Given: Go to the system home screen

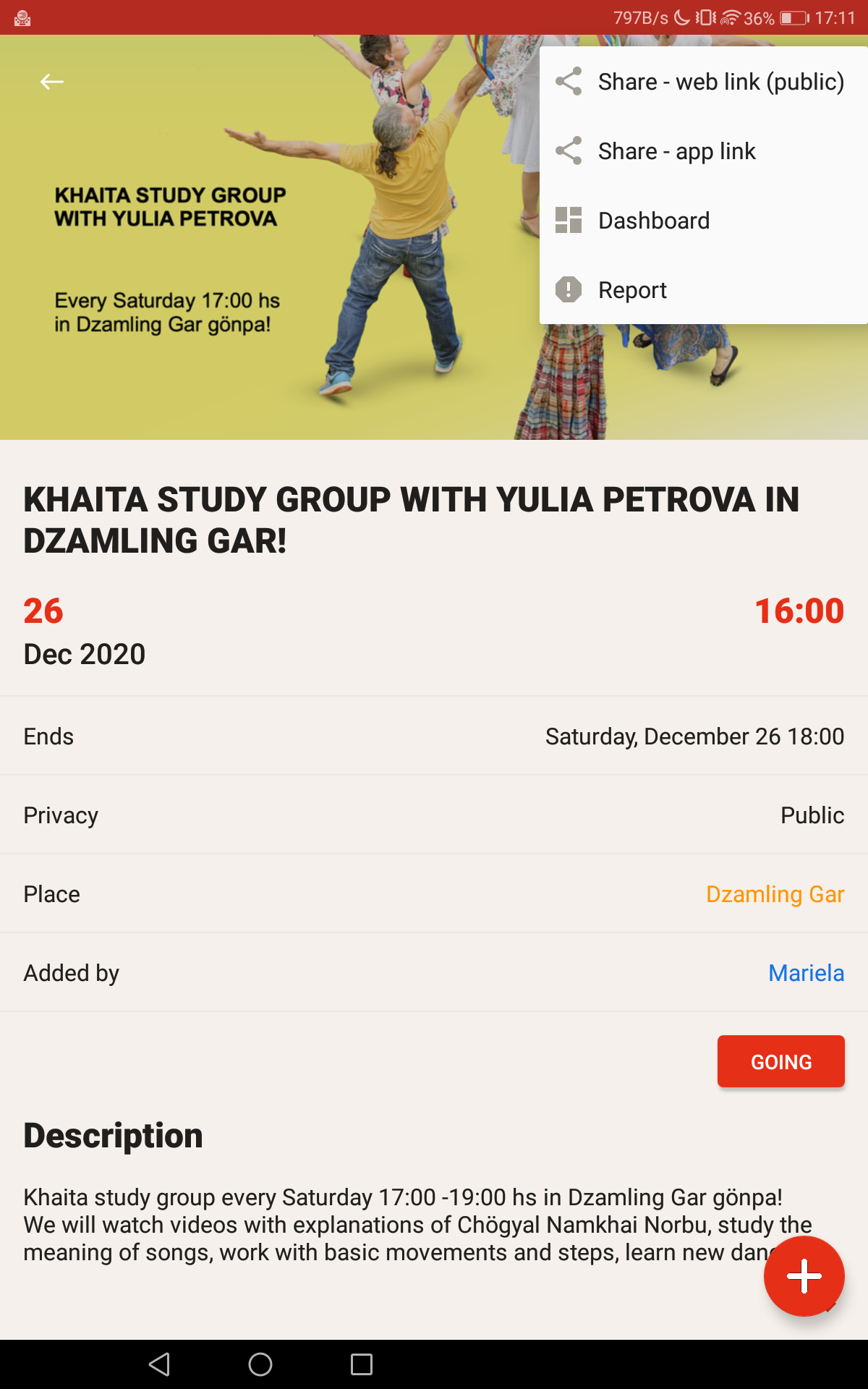Looking at the screenshot, I should coord(260,1364).
